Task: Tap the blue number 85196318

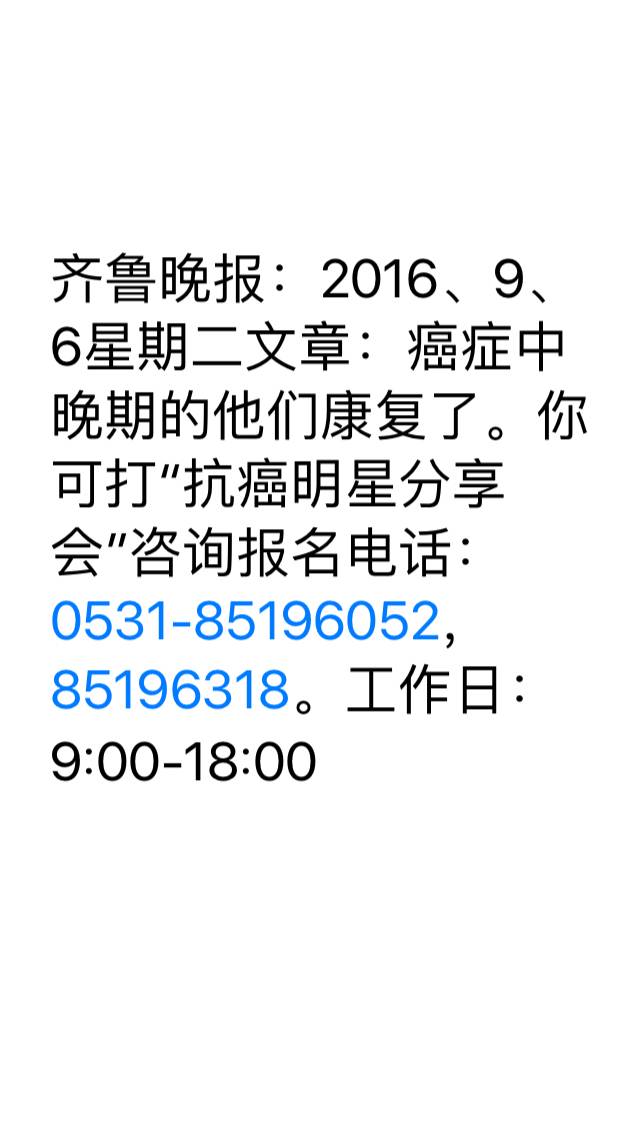Action: tap(170, 691)
